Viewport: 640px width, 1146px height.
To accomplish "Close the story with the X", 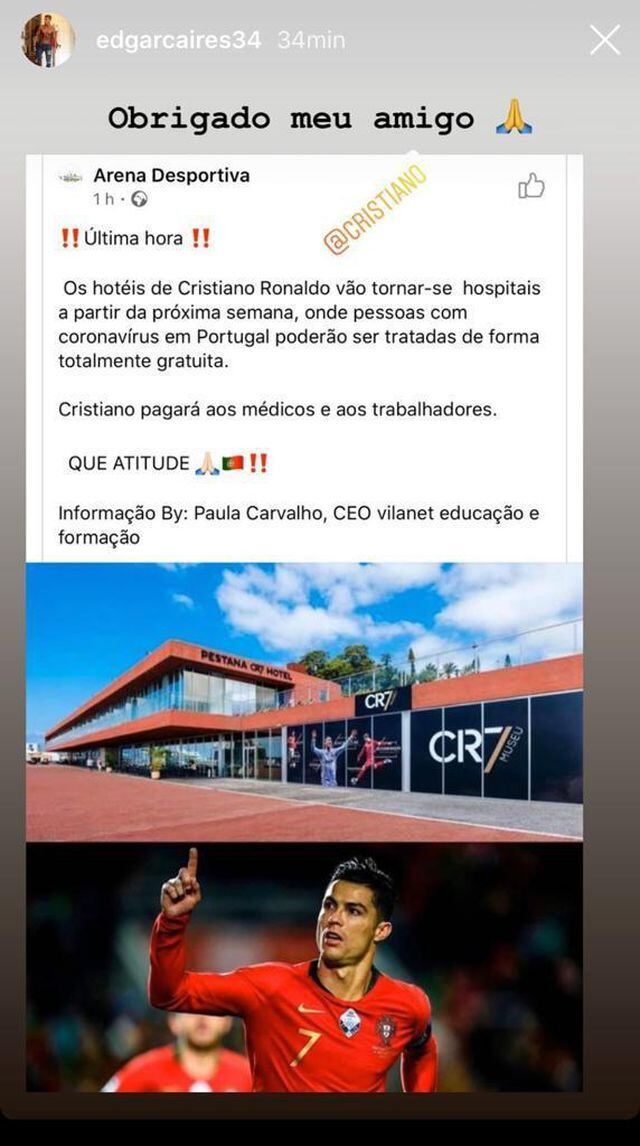I will (x=605, y=40).
